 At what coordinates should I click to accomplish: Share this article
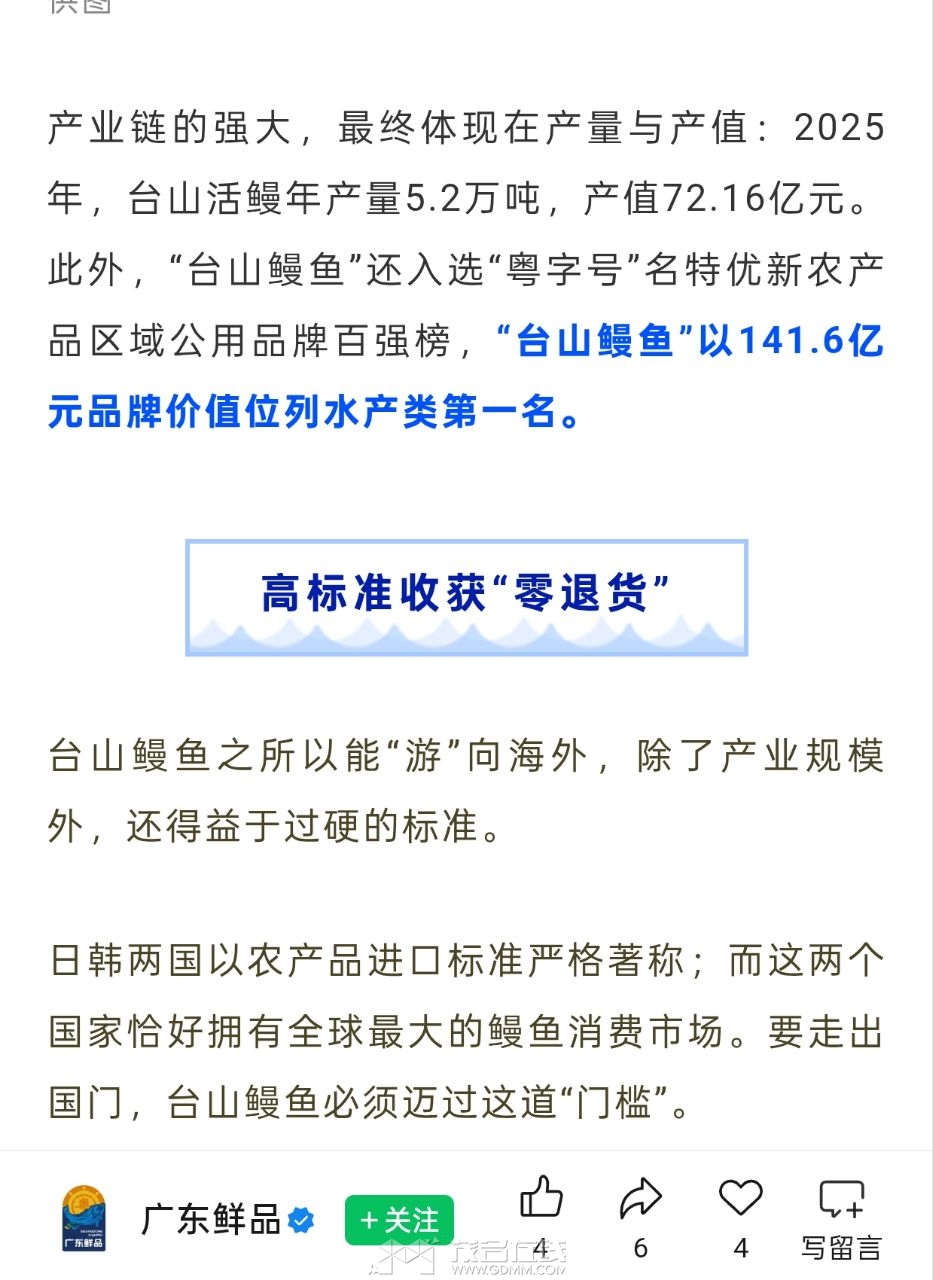point(640,1199)
